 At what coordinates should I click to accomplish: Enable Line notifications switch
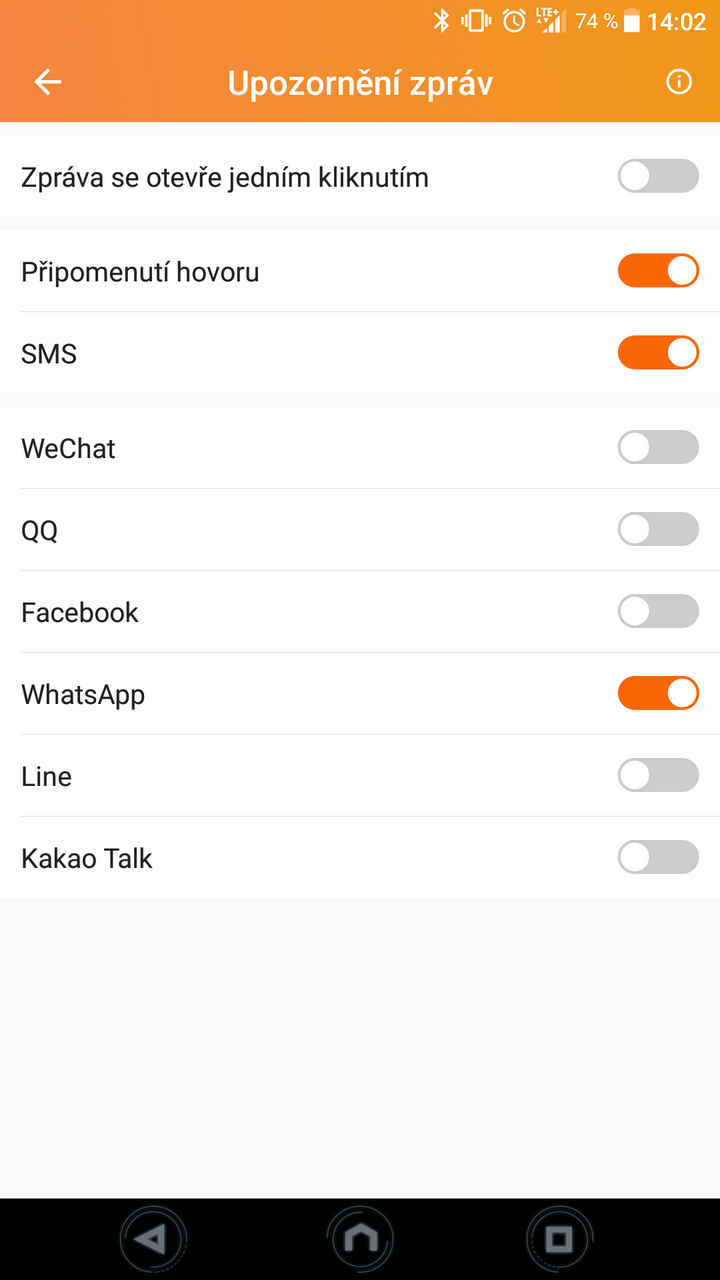tap(658, 775)
